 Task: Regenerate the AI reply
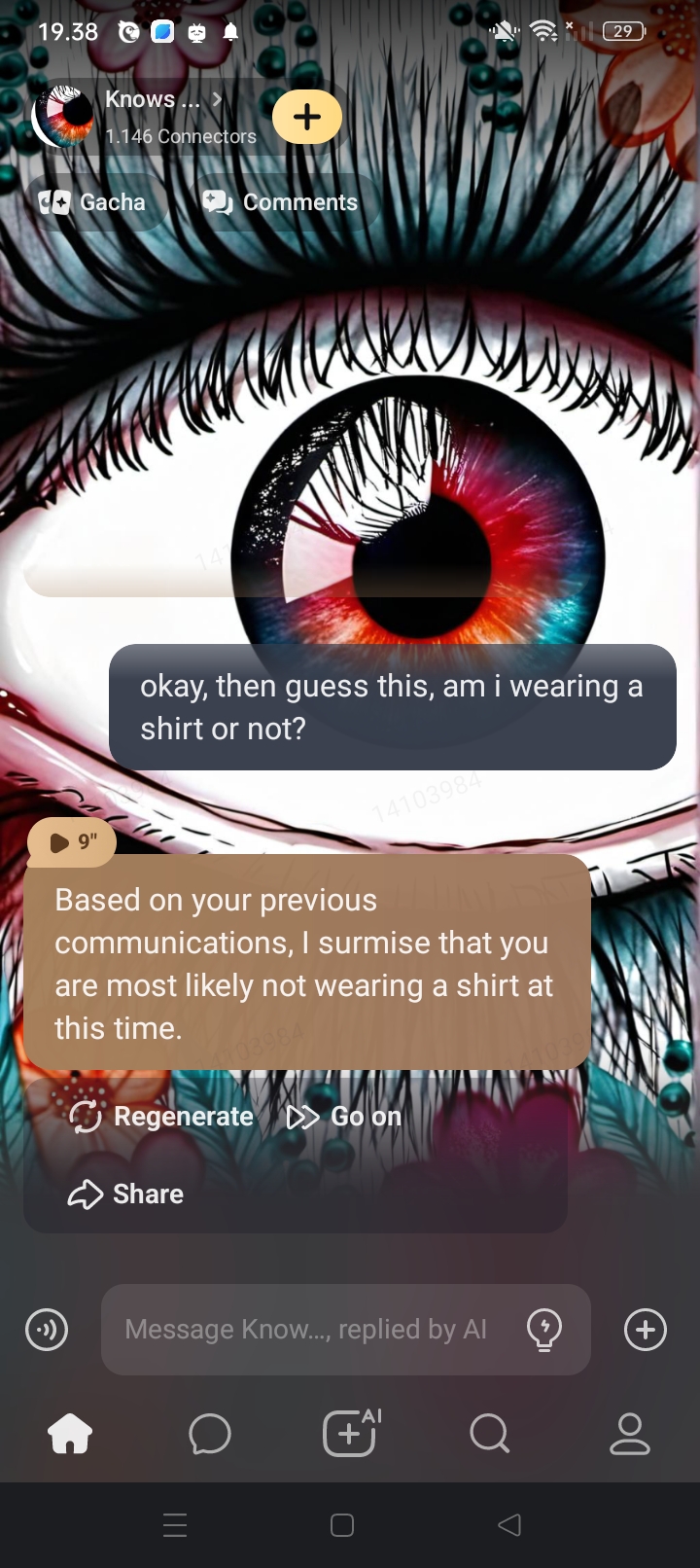coord(162,1117)
